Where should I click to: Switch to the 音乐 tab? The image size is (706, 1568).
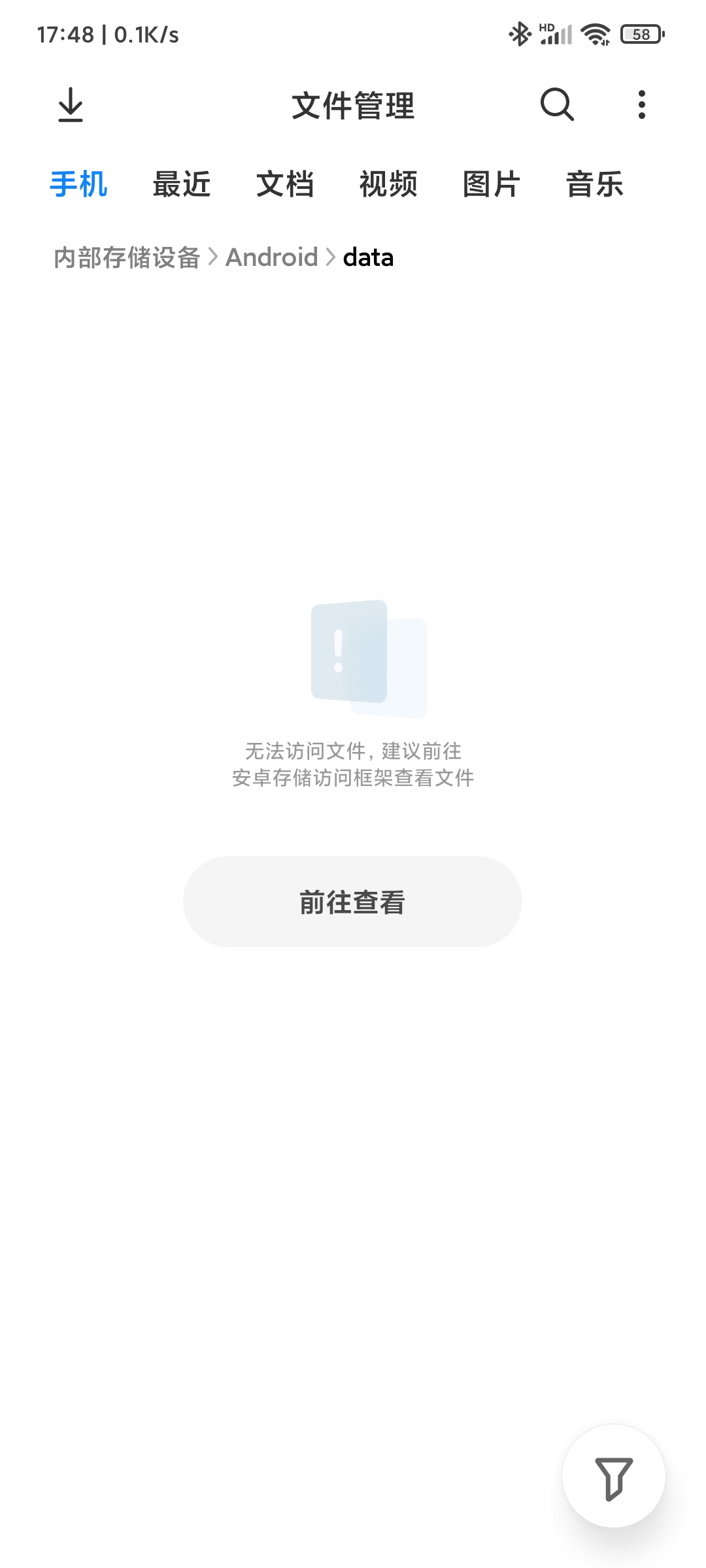point(594,184)
